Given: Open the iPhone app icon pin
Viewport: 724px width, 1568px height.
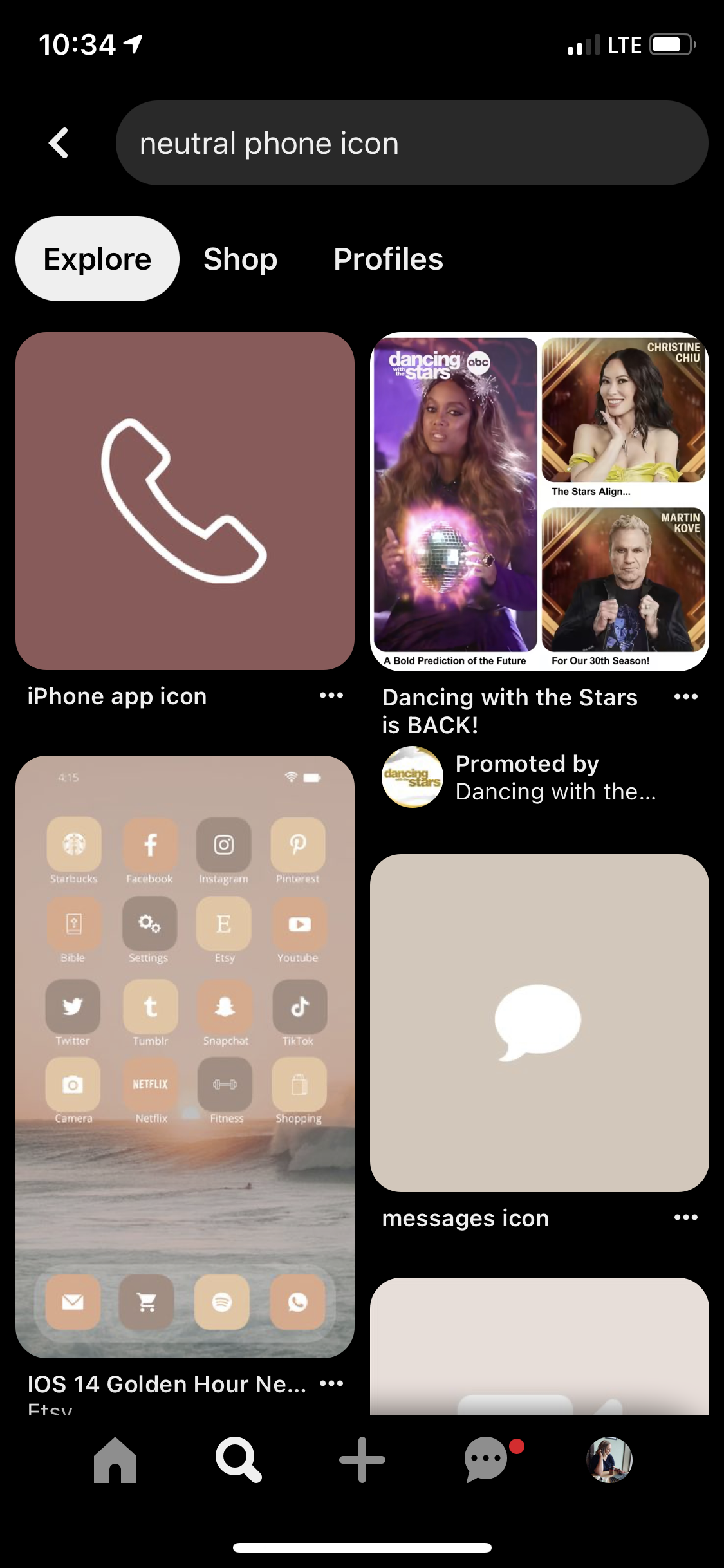Looking at the screenshot, I should click(x=185, y=501).
